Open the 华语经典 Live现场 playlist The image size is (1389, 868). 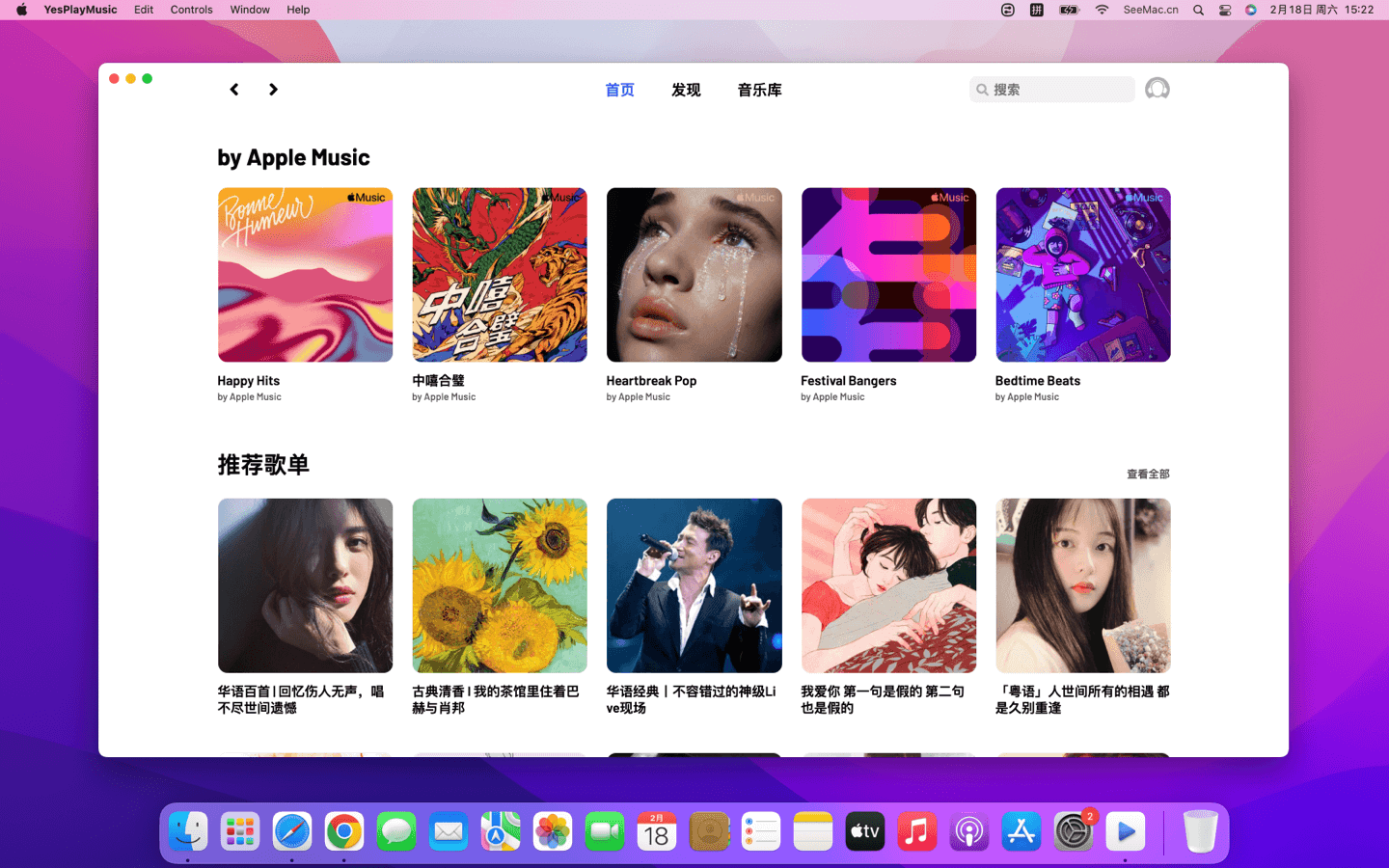(x=694, y=585)
